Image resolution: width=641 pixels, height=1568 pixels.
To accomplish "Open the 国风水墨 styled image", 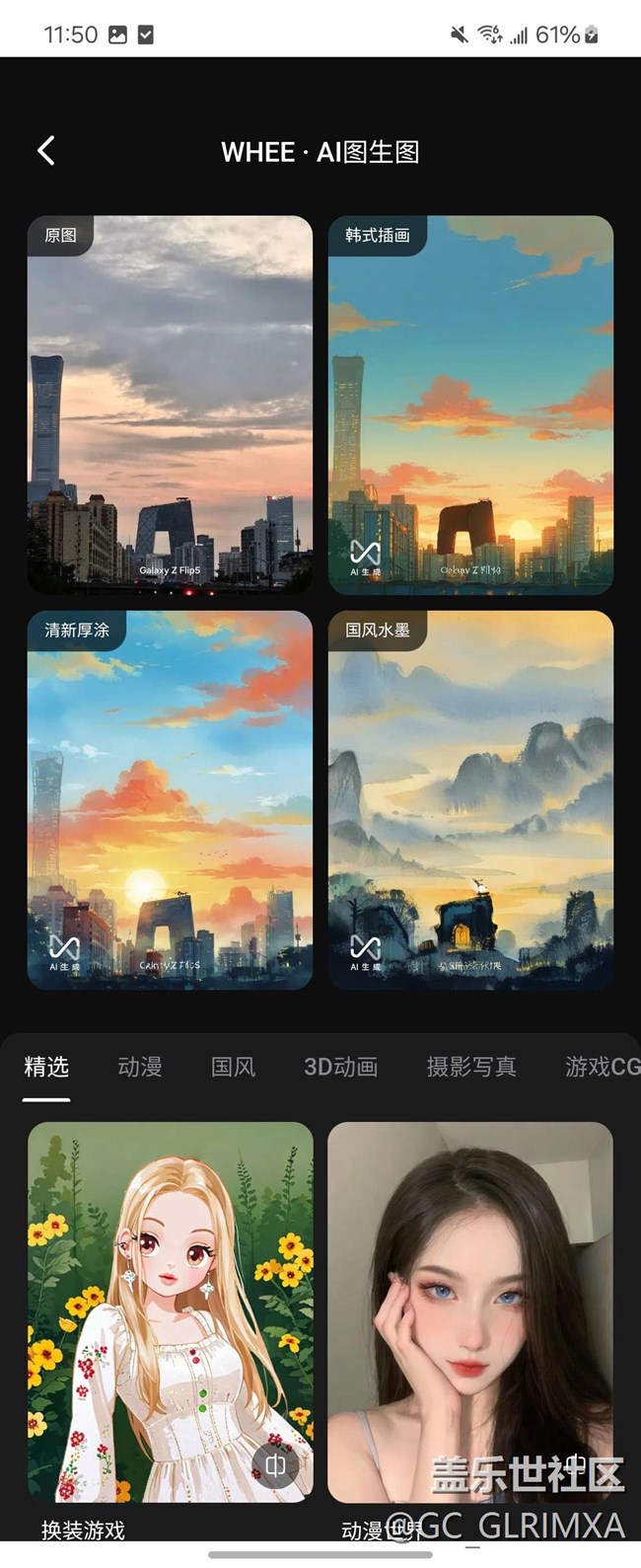I will click(x=470, y=799).
